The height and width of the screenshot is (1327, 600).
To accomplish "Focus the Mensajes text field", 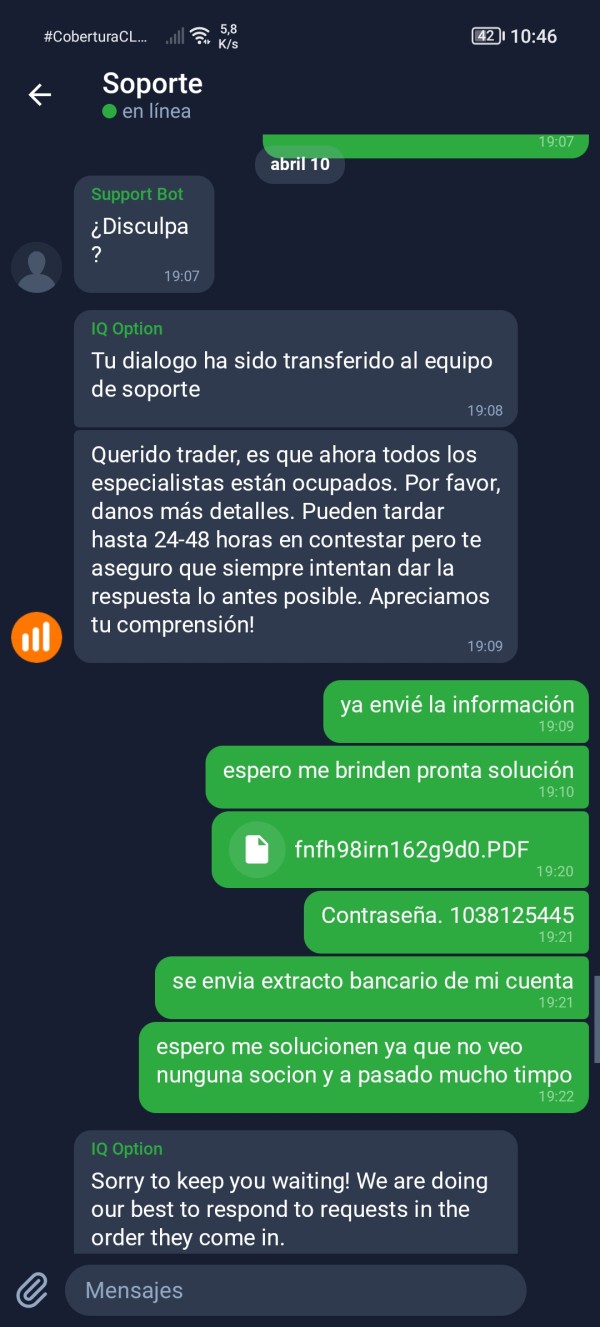I will coord(295,1290).
